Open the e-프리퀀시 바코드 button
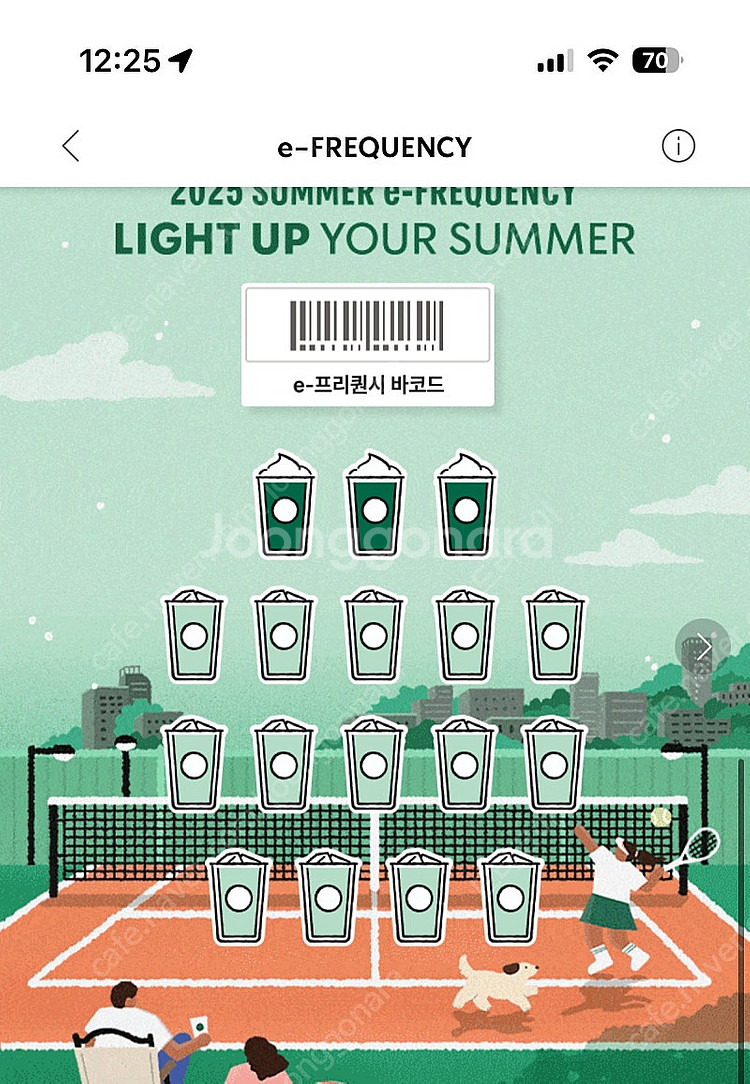 coord(368,346)
